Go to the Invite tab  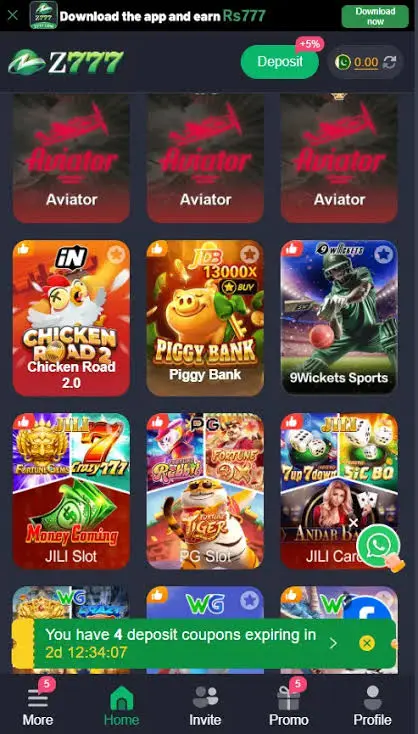point(205,706)
